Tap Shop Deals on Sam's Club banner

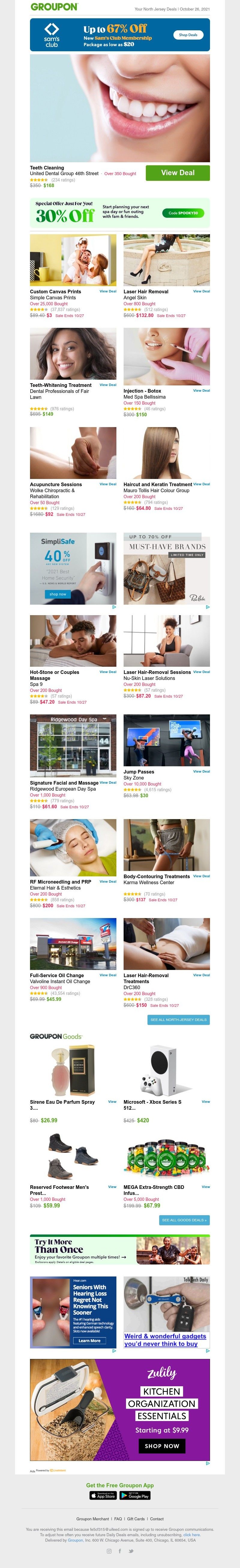tap(187, 35)
